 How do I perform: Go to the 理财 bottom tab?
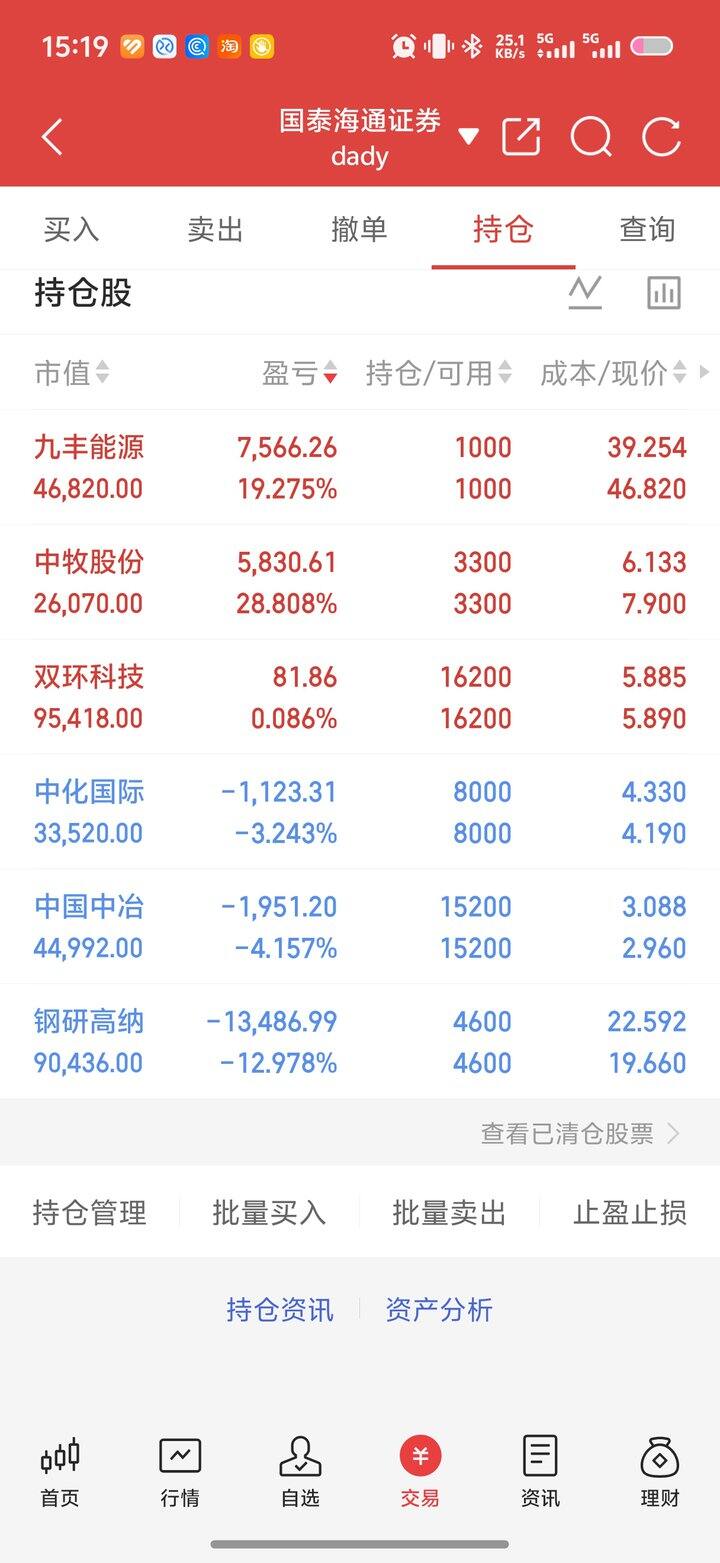click(660, 1471)
